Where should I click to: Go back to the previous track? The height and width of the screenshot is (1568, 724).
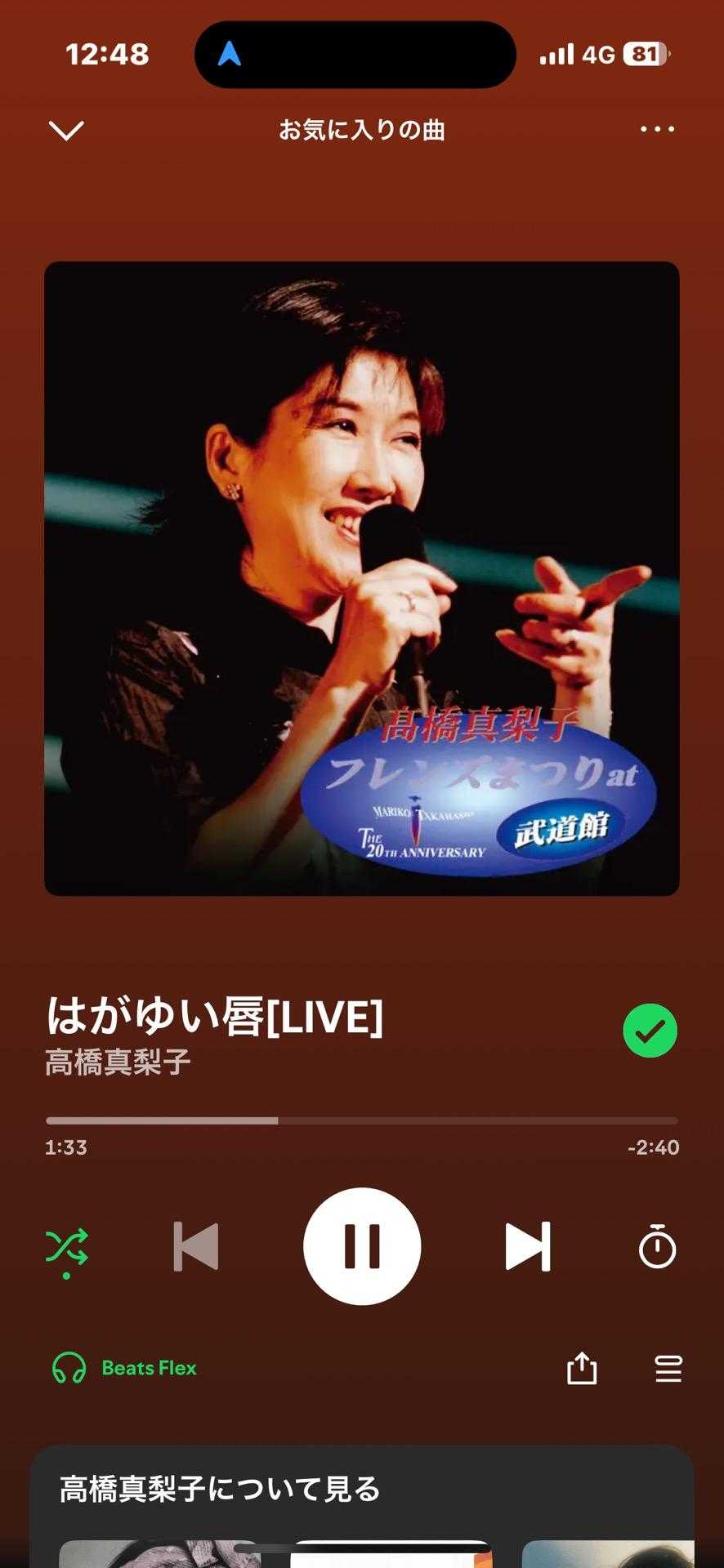pos(196,1247)
